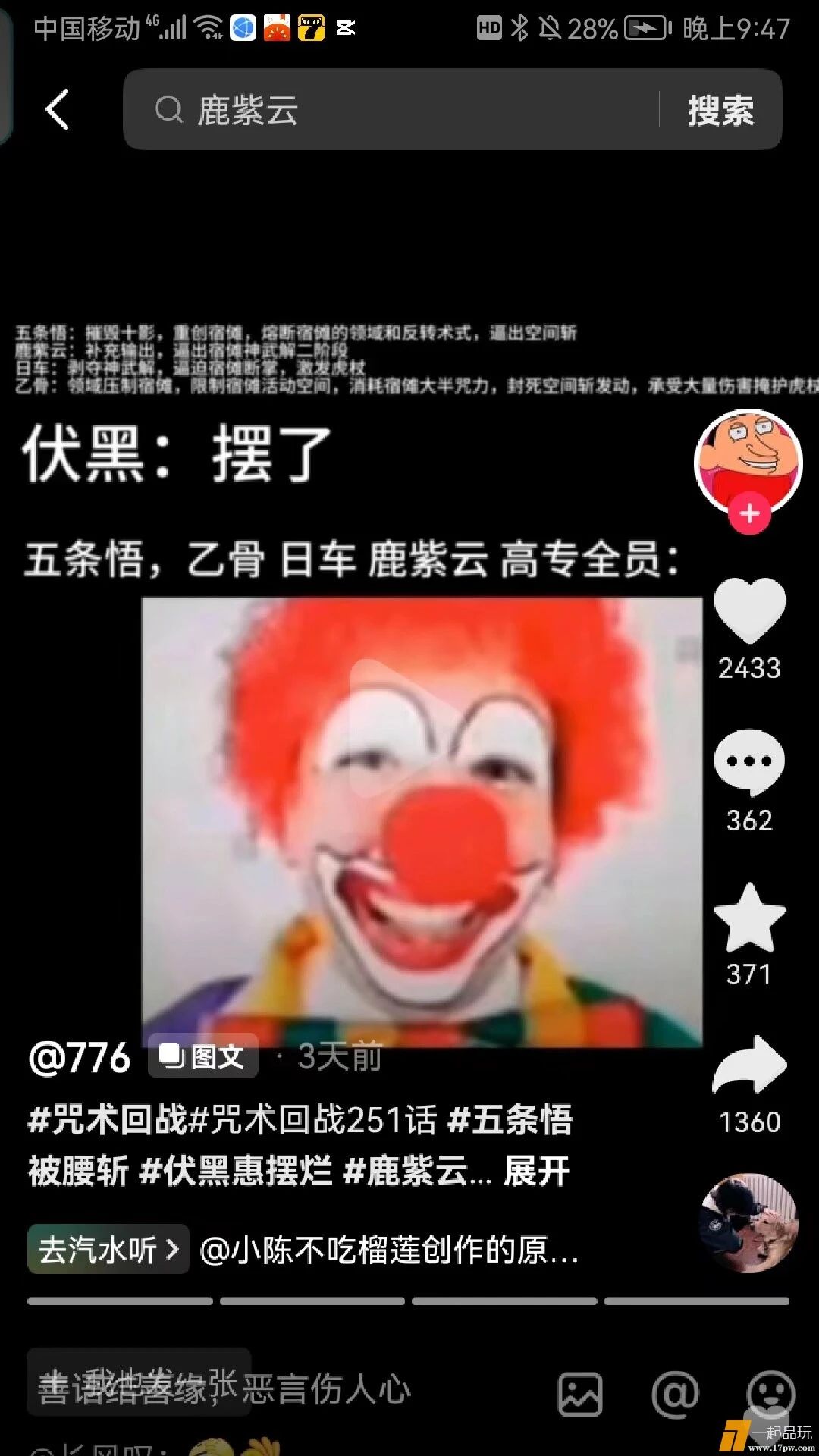The image size is (819, 1456).
Task: Open the comments bubble with 362 comments
Action: point(749,762)
